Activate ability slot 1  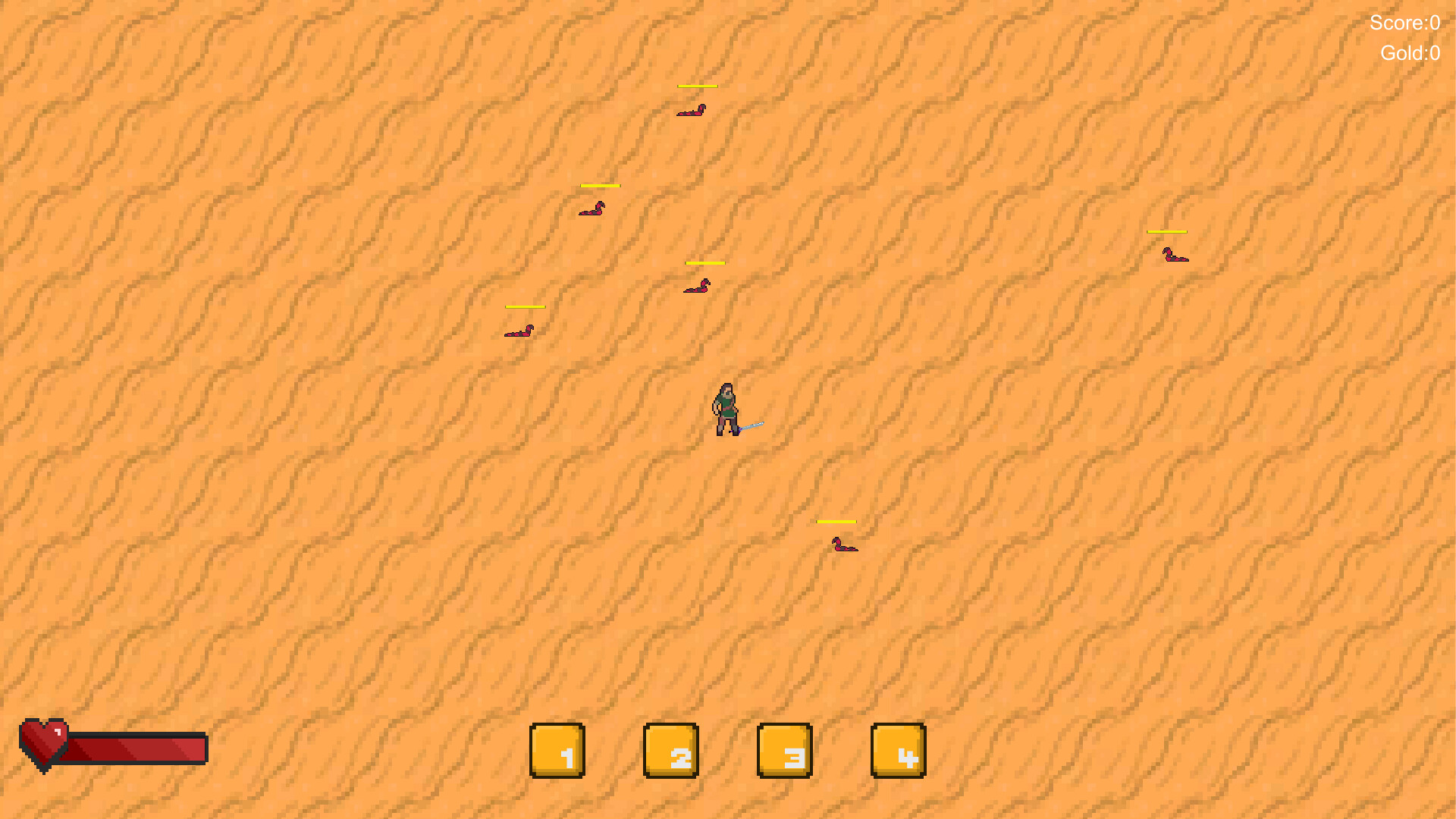[557, 751]
